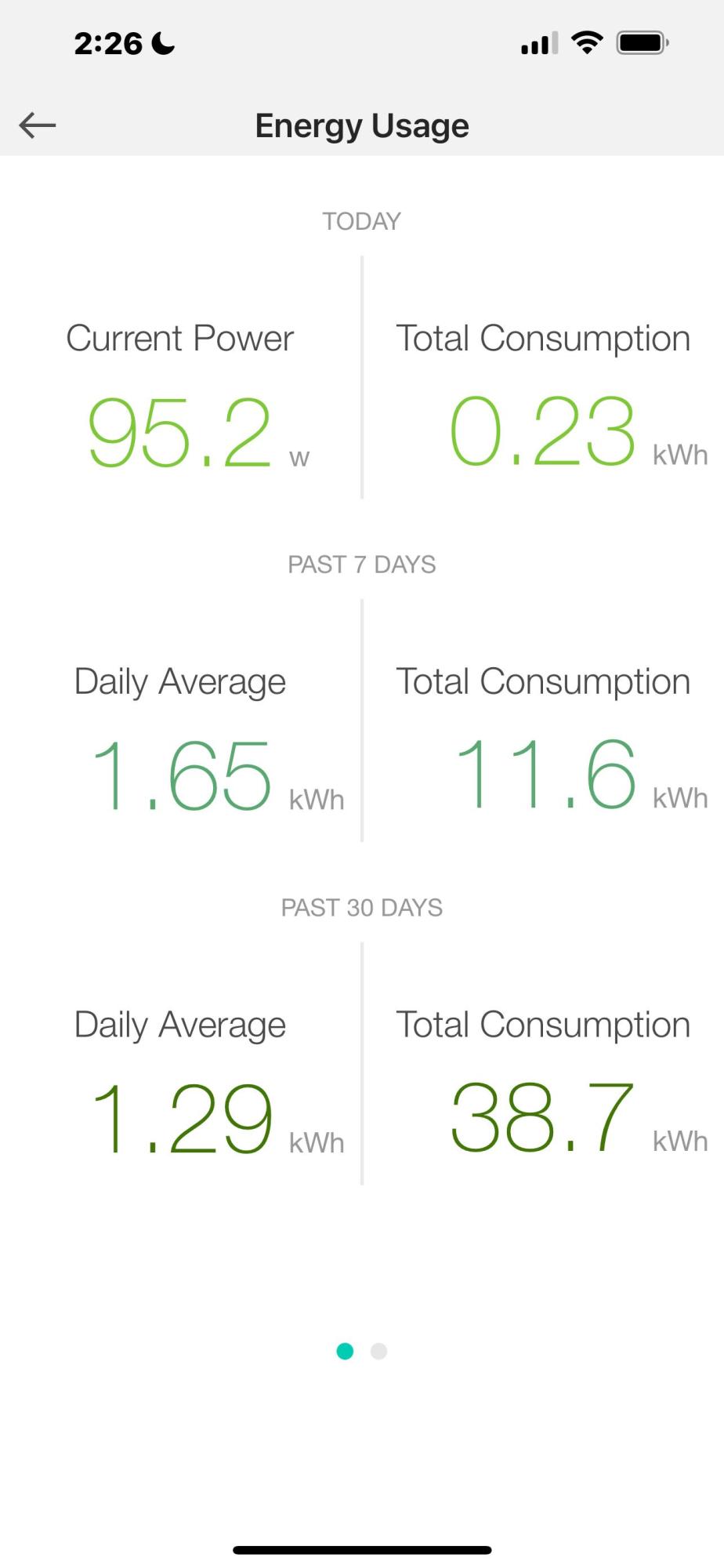Go back from Energy Usage
The width and height of the screenshot is (724, 1568).
pos(38,125)
